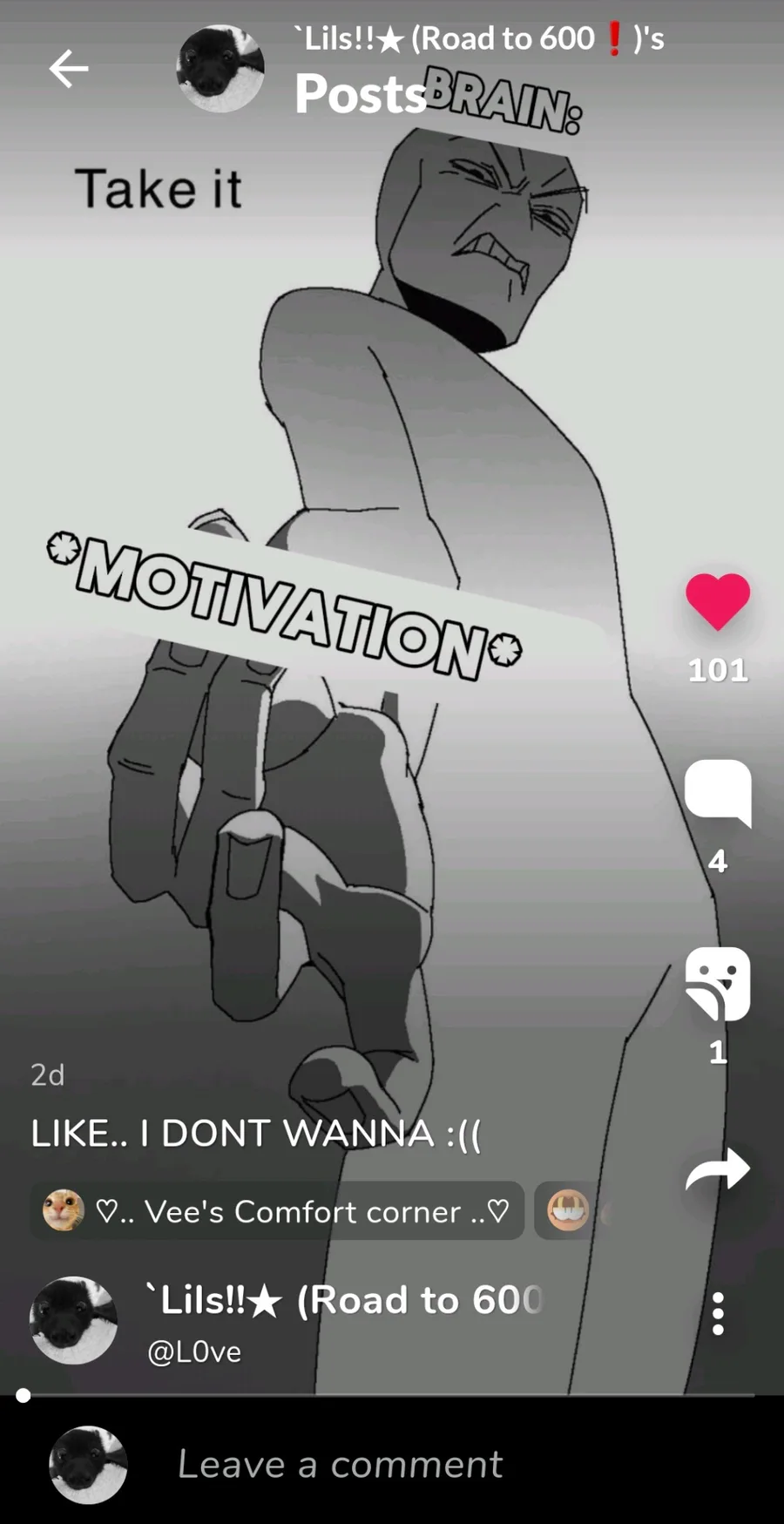Image resolution: width=784 pixels, height=1524 pixels.
Task: Open Vee's Comfort corner chip
Action: coord(278,1210)
